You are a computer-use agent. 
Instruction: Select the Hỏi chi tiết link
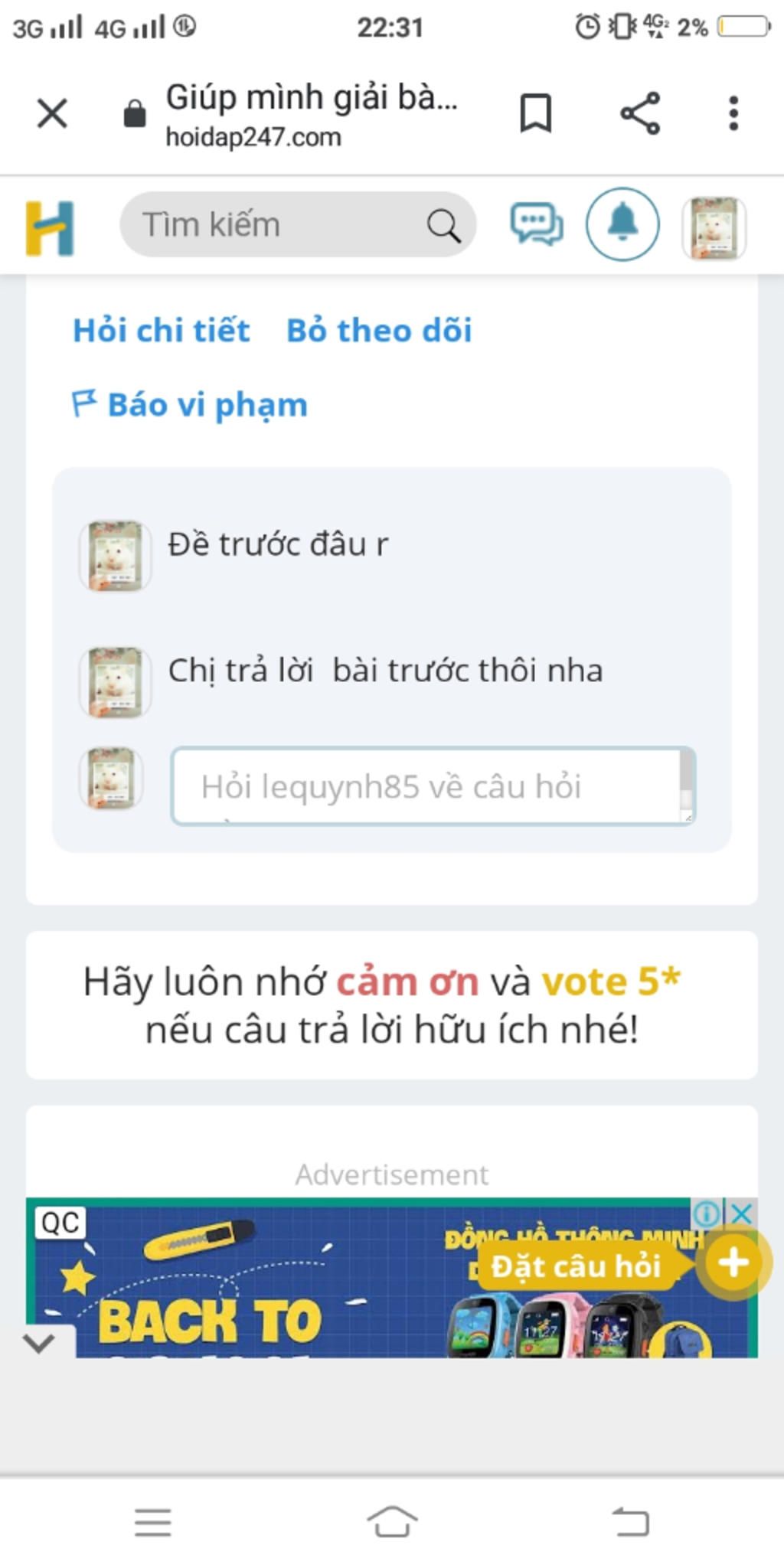tap(162, 331)
